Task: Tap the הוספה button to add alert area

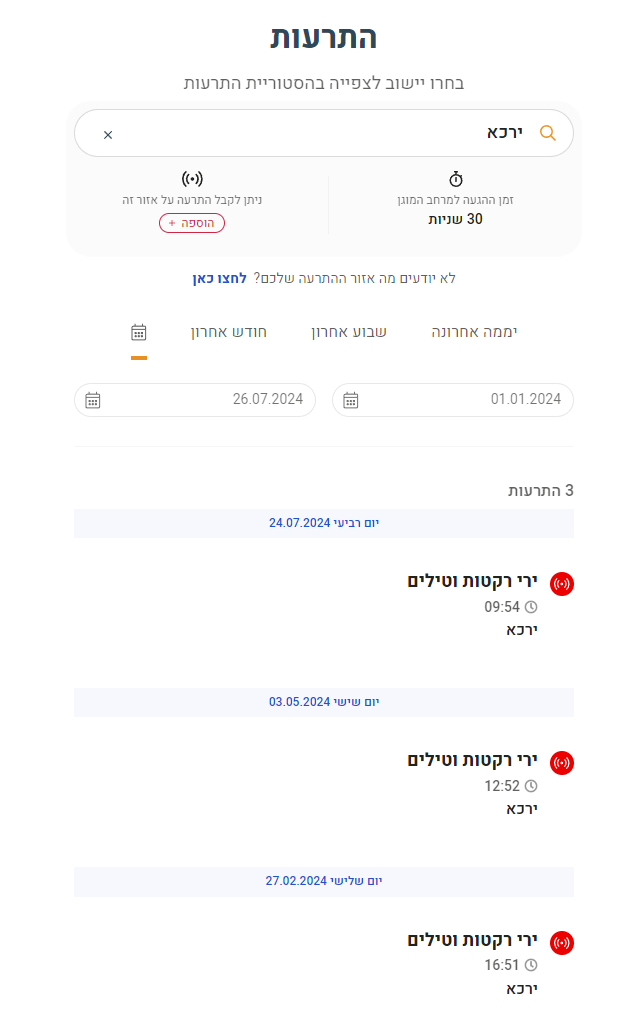Action: (x=192, y=223)
